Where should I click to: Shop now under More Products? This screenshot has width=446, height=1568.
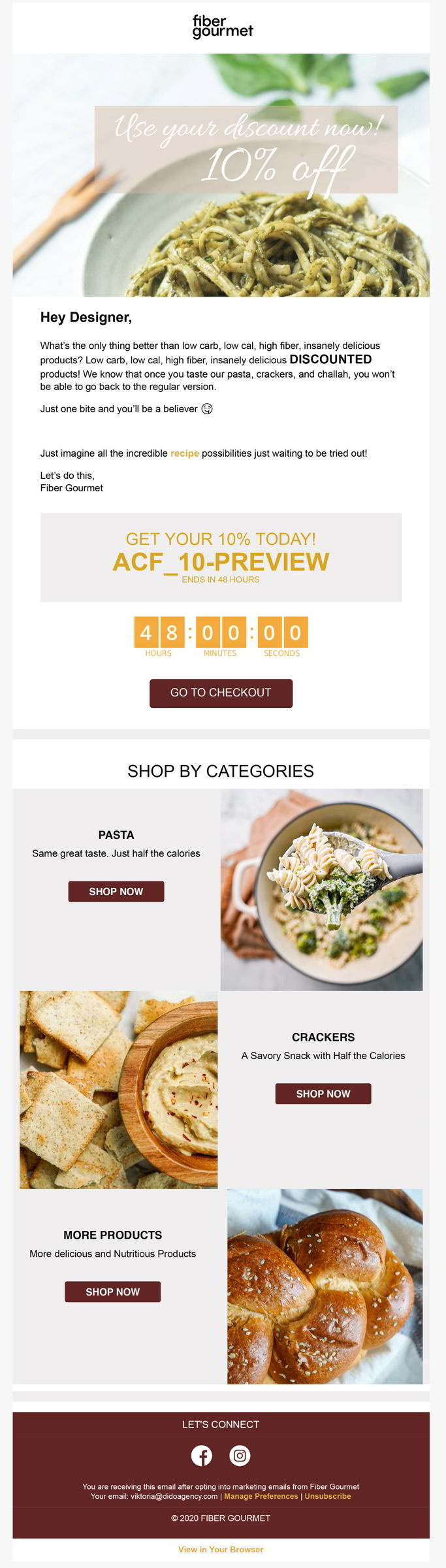112,1292
